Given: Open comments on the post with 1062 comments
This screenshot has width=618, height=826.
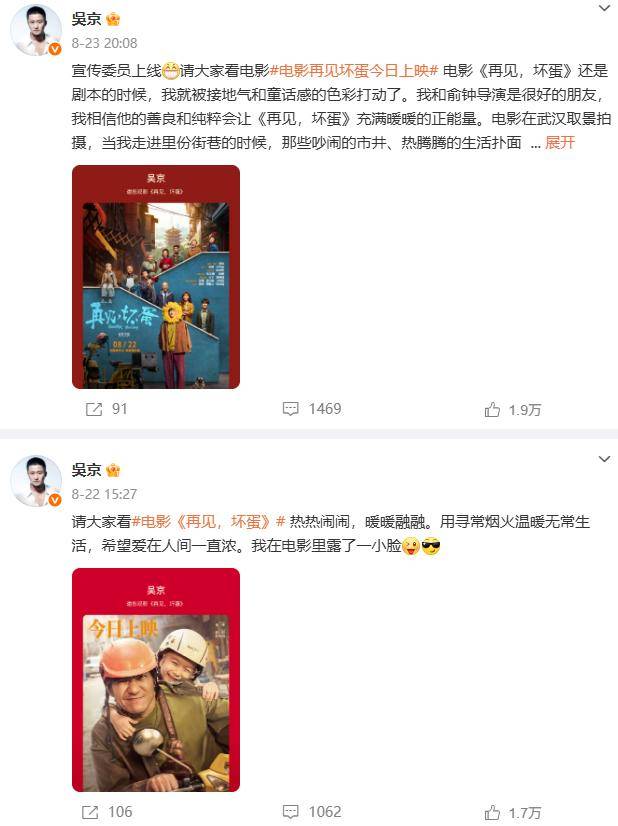Looking at the screenshot, I should pos(312,812).
